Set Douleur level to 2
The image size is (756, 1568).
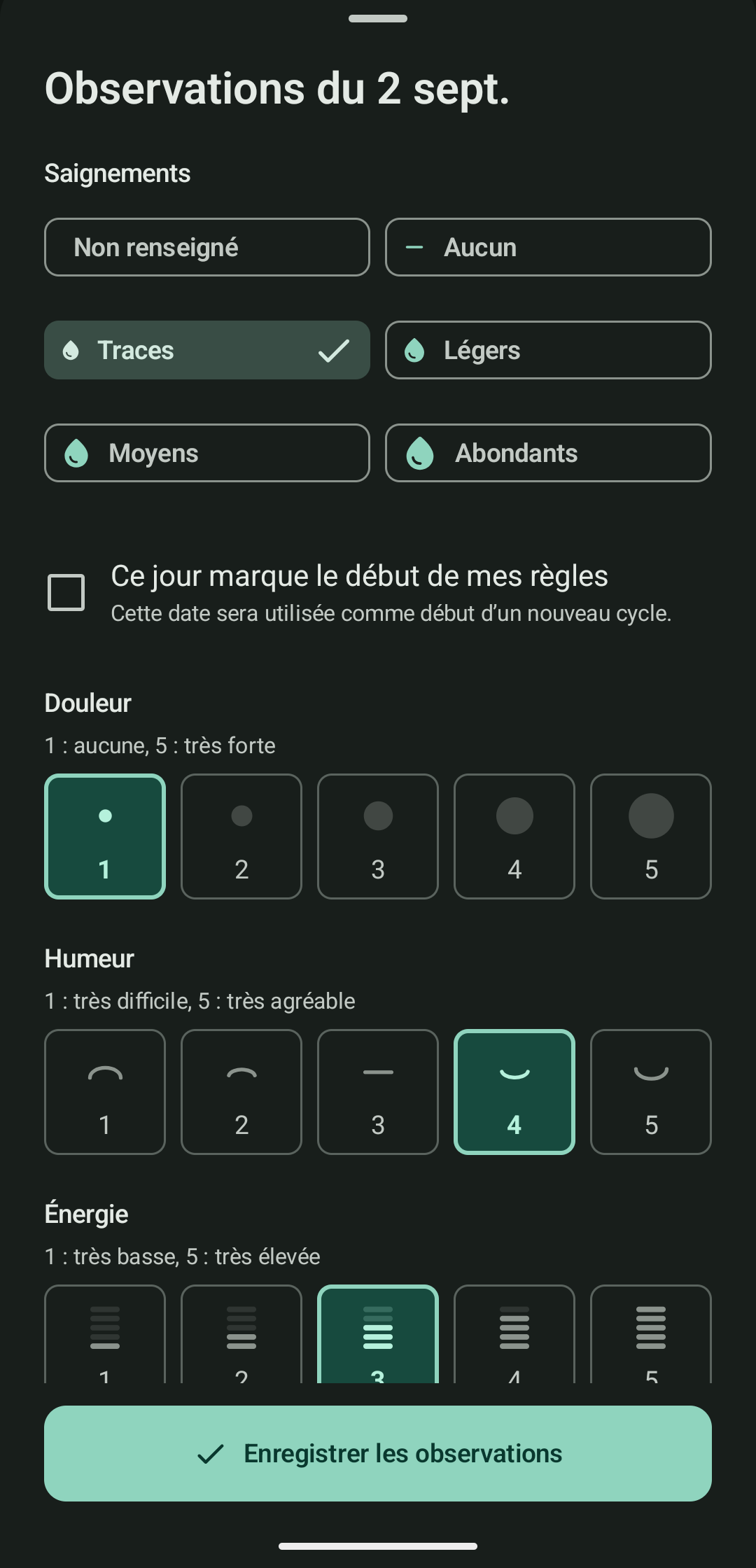(x=241, y=836)
